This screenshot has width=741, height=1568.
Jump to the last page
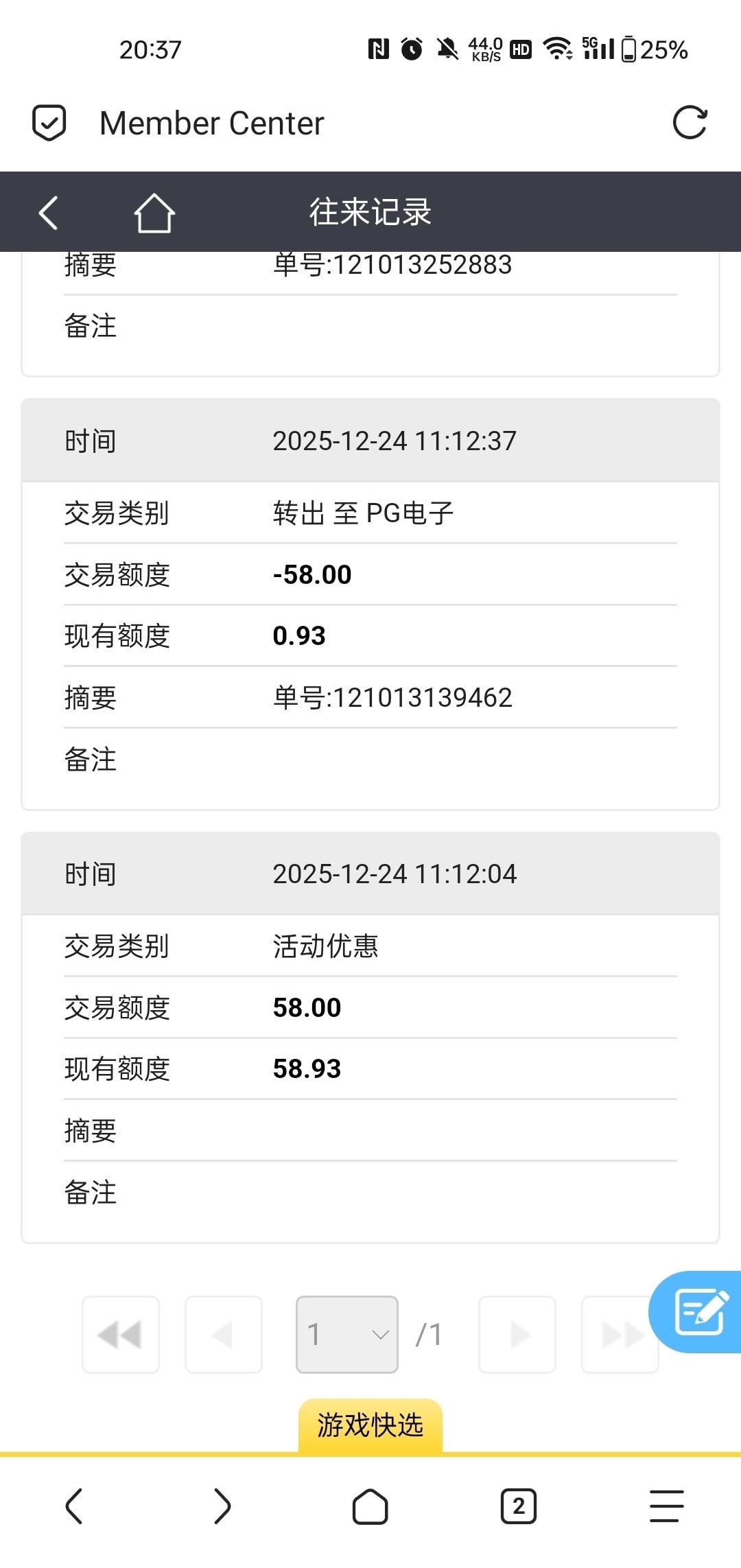point(619,1335)
